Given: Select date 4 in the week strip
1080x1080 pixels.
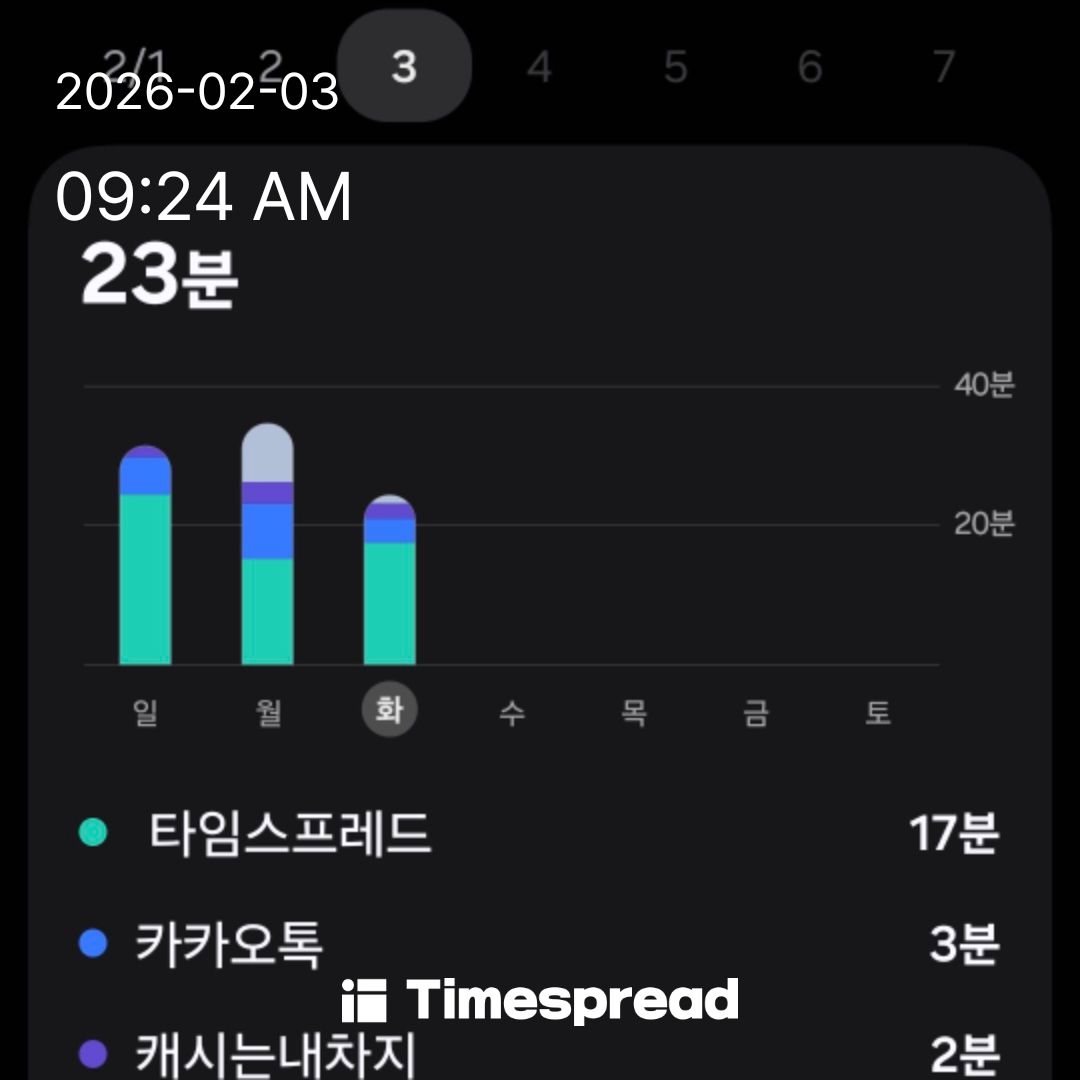Looking at the screenshot, I should (539, 68).
